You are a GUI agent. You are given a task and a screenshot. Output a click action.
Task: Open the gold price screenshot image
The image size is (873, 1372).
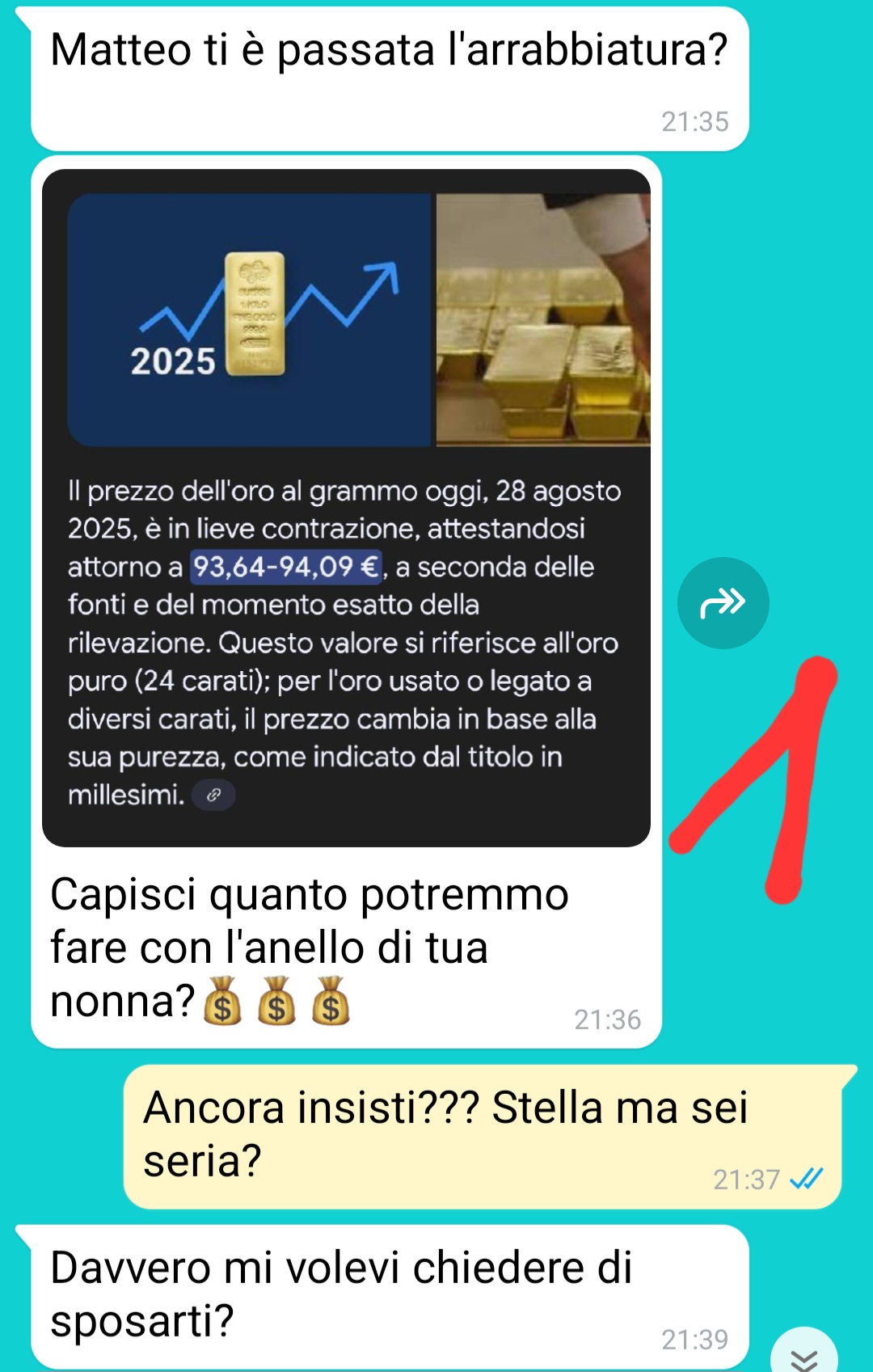click(x=346, y=508)
